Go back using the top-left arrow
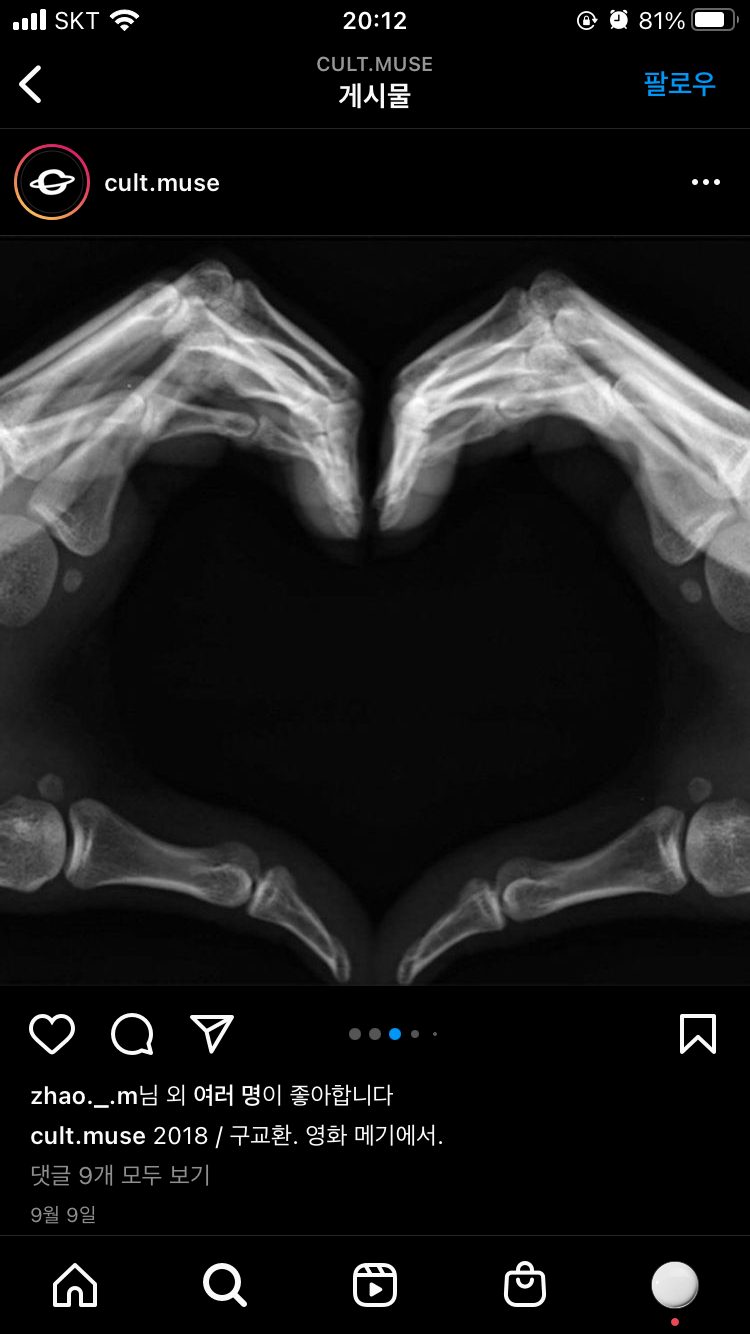This screenshot has height=1334, width=750. coord(32,84)
